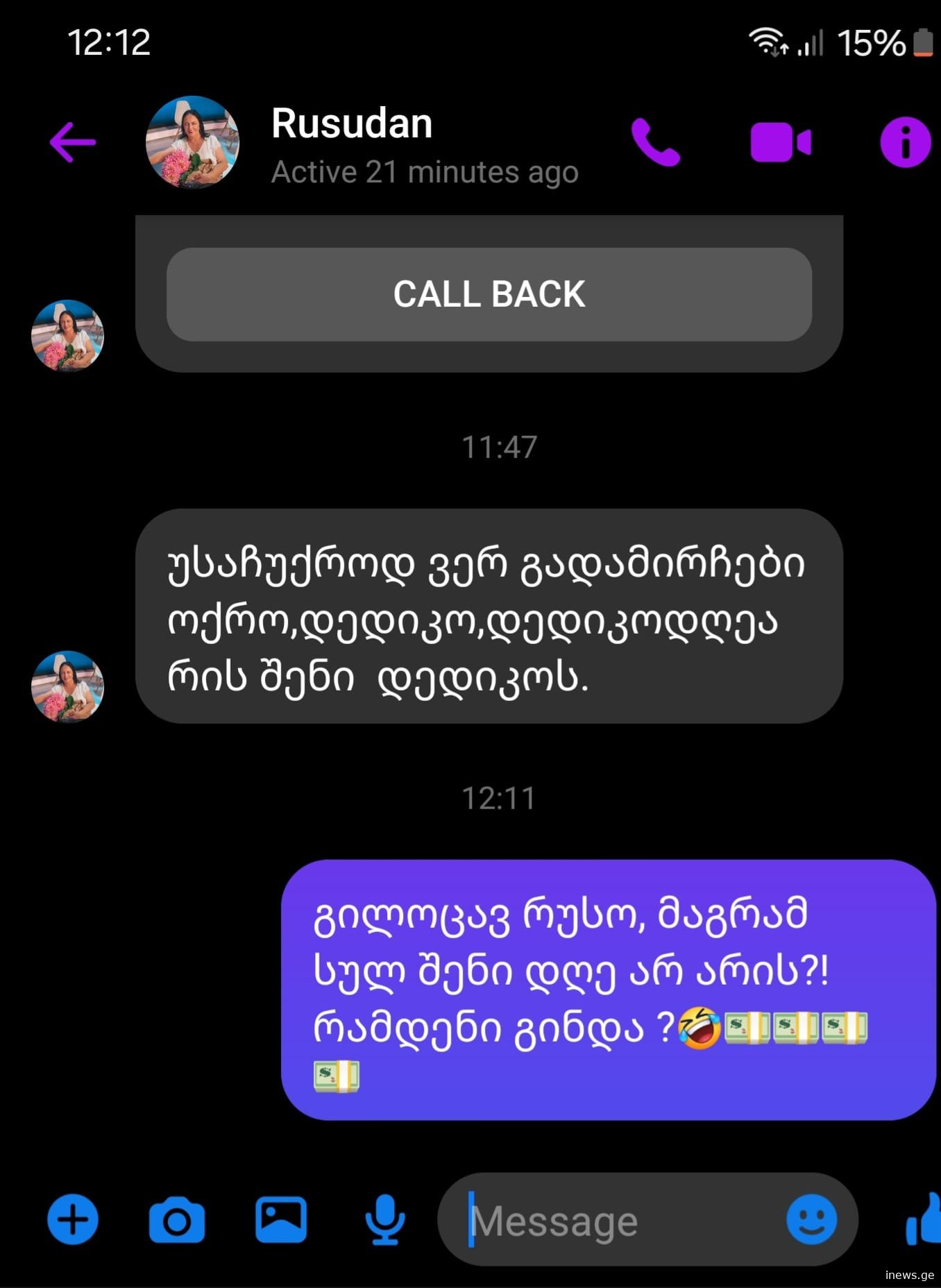This screenshot has height=1288, width=941.
Task: Send a thumbs-up like
Action: [924, 1219]
